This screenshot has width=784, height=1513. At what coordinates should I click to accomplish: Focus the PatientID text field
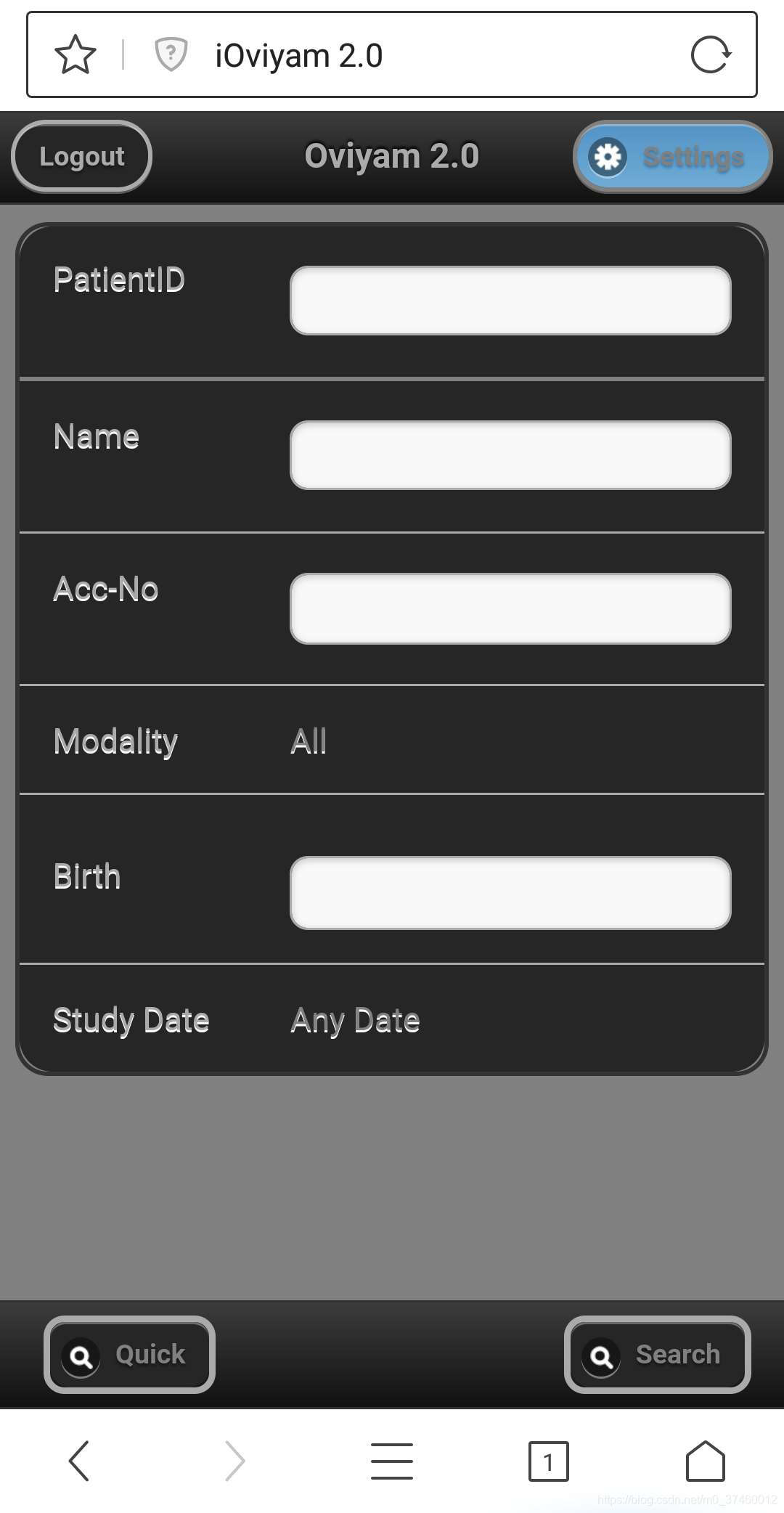tap(510, 301)
